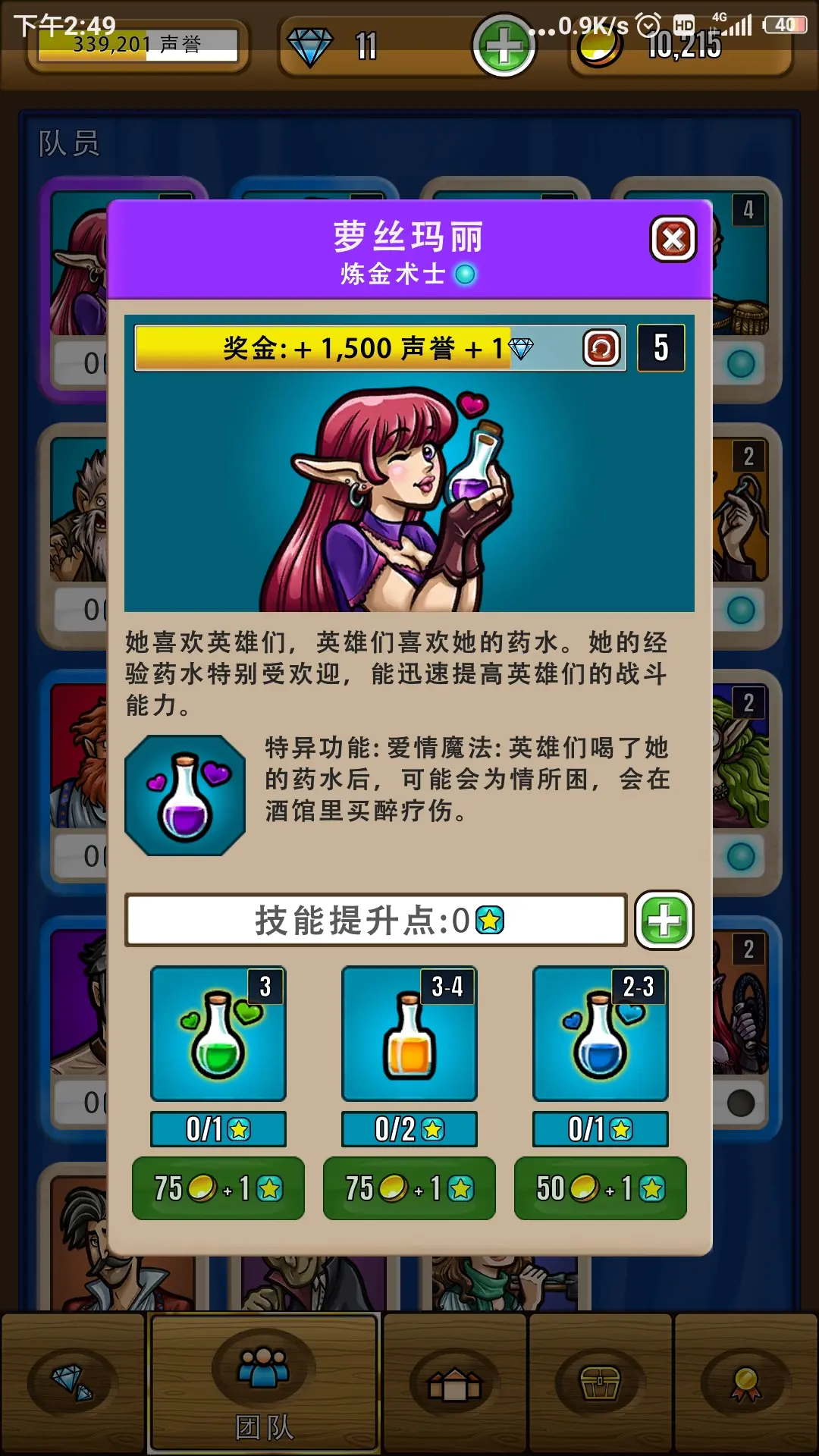819x1456 pixels.
Task: Open the achievements medal tab
Action: pos(745,1383)
